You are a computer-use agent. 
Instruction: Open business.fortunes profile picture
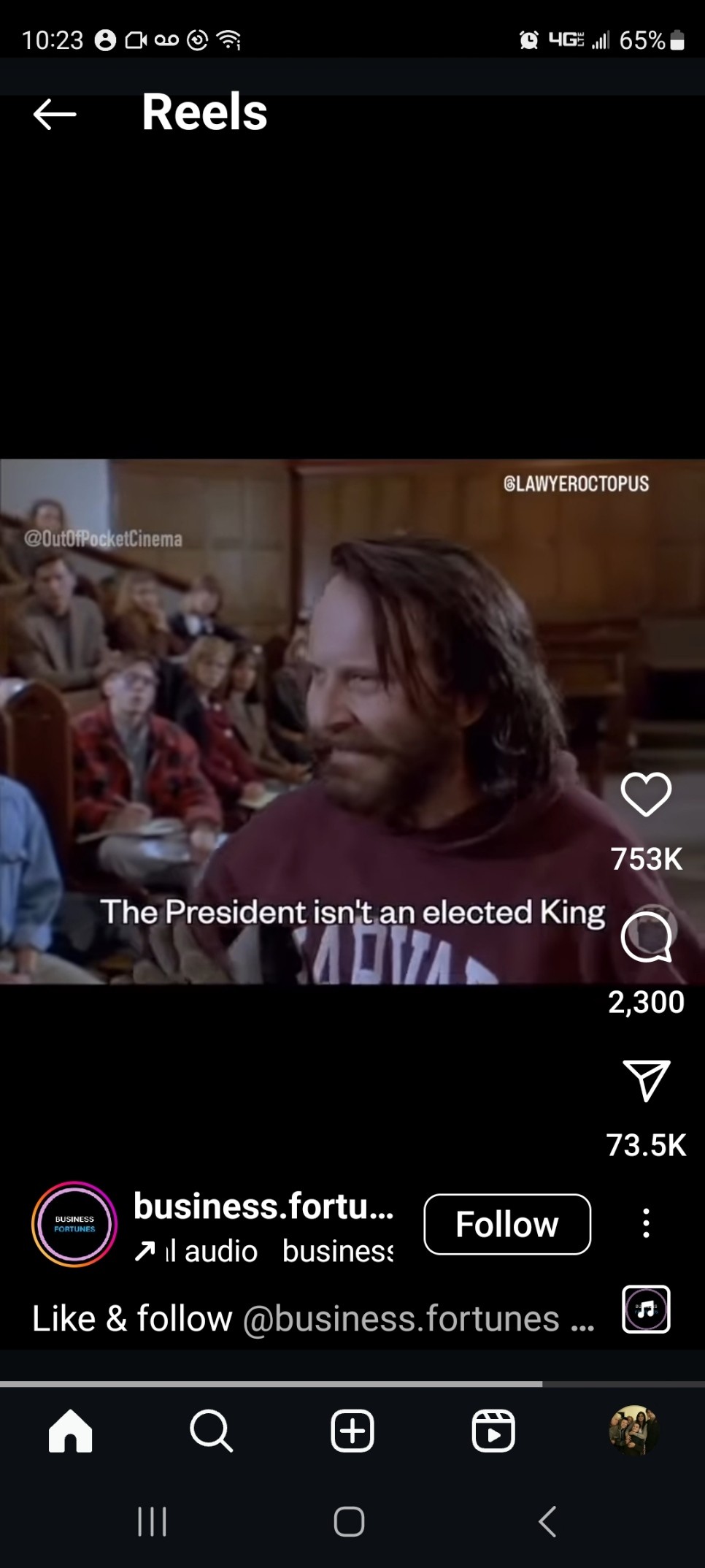[74, 1224]
